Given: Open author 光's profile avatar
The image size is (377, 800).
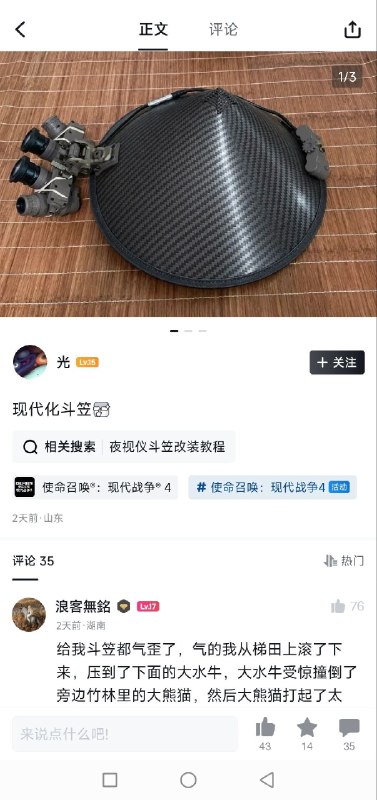Looking at the screenshot, I should (30, 362).
